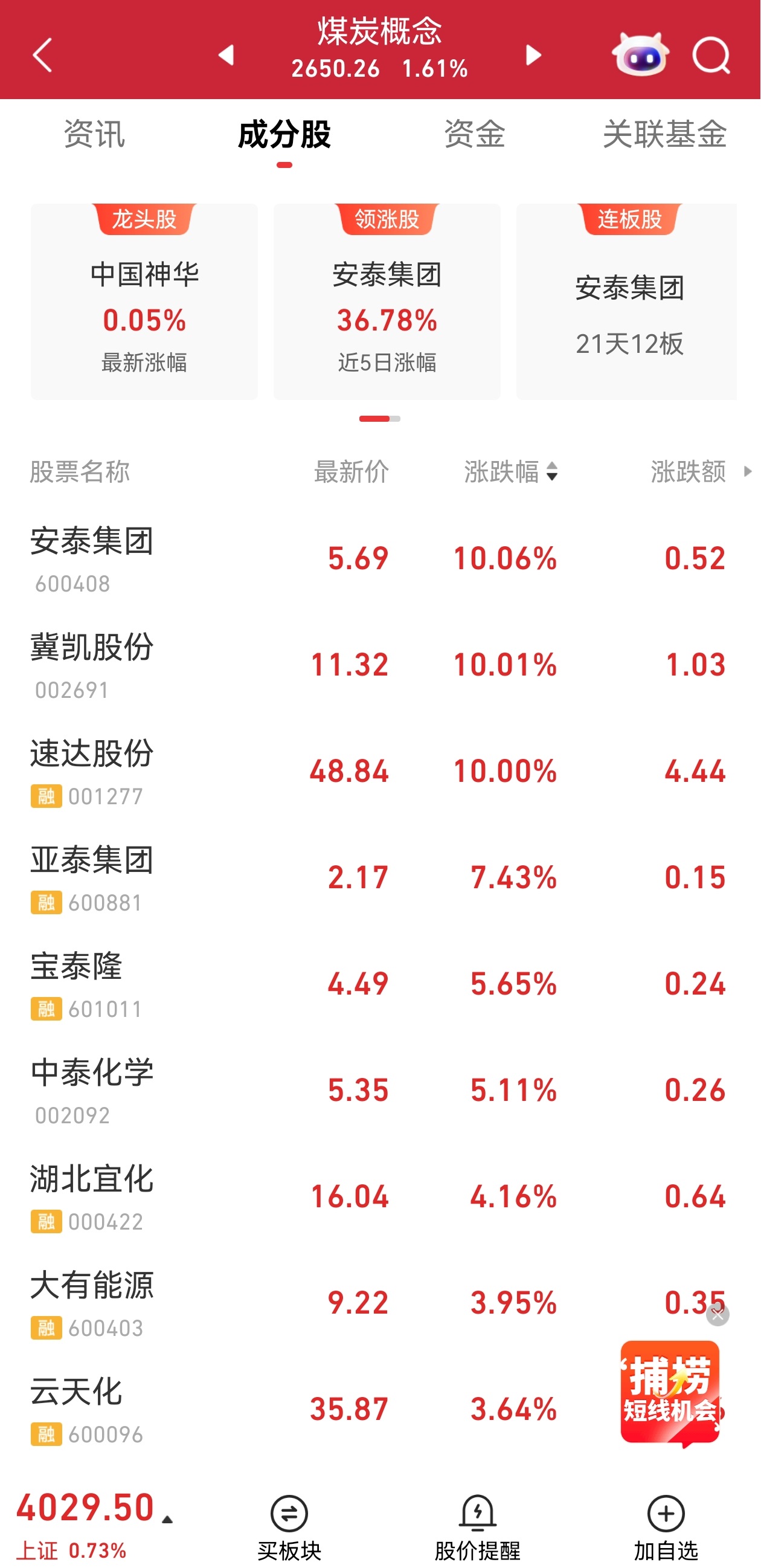Switch to the previous sector with left triangle
The image size is (761, 1568).
[226, 55]
